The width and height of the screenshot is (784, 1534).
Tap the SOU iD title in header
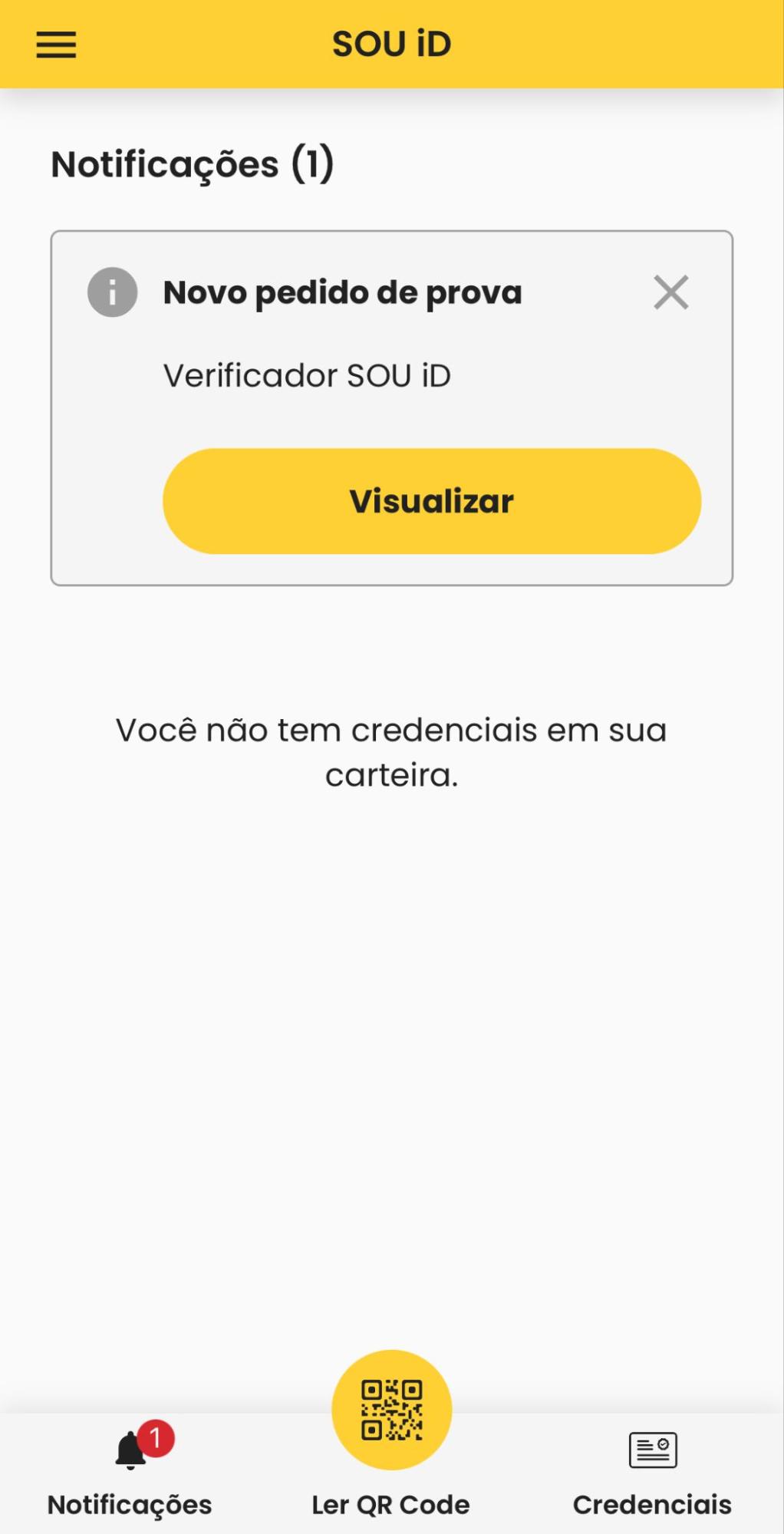point(391,44)
